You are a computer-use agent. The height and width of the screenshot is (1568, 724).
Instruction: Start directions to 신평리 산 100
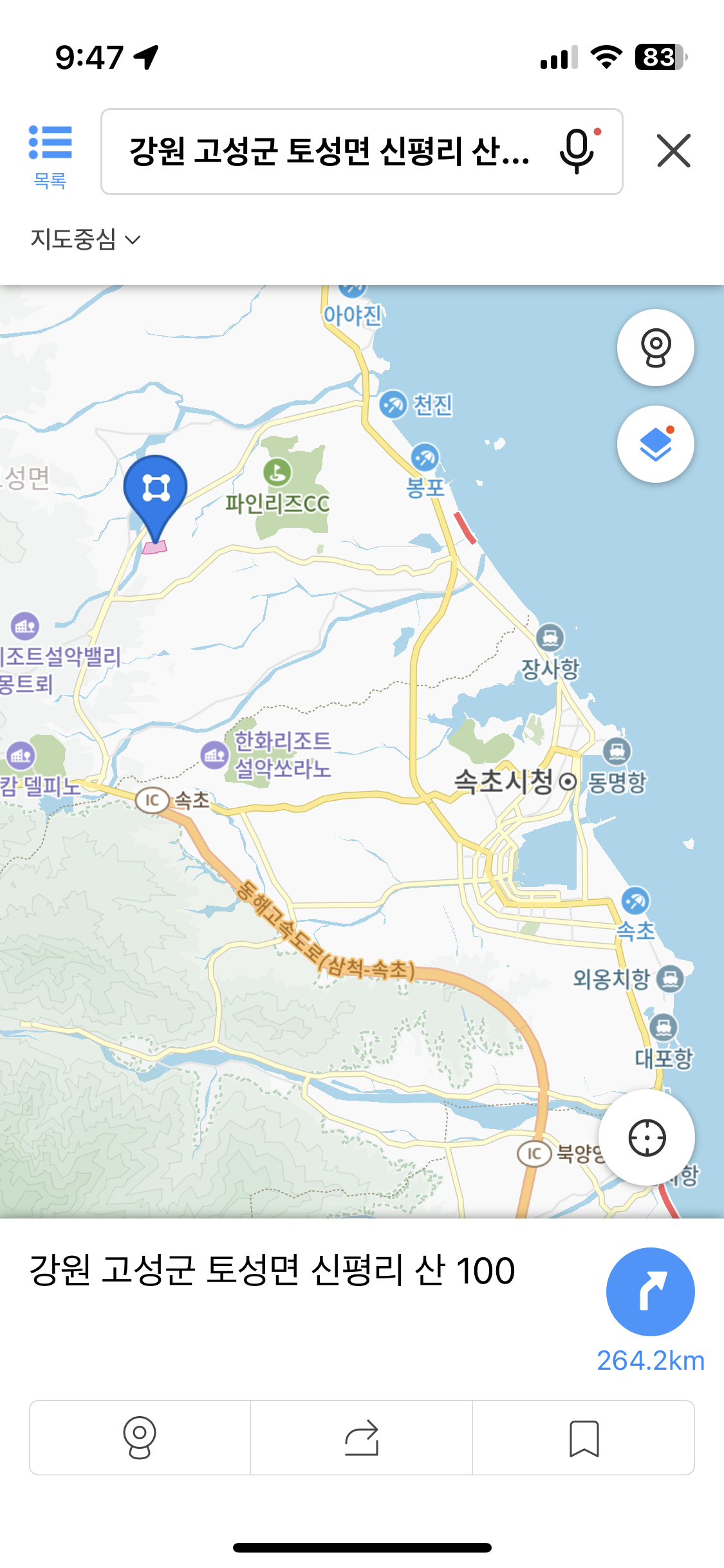pyautogui.click(x=650, y=1291)
